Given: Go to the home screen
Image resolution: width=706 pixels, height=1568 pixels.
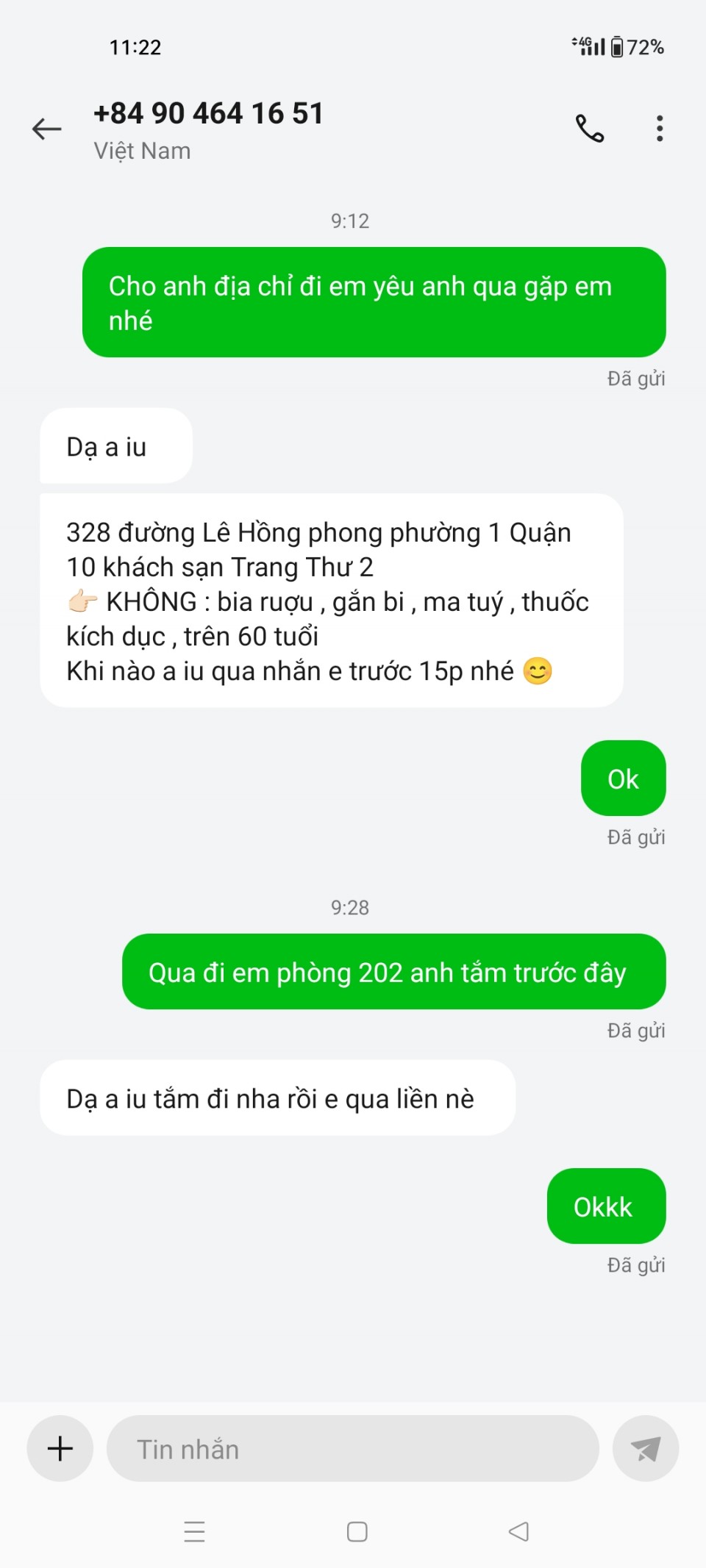Looking at the screenshot, I should (x=357, y=1531).
